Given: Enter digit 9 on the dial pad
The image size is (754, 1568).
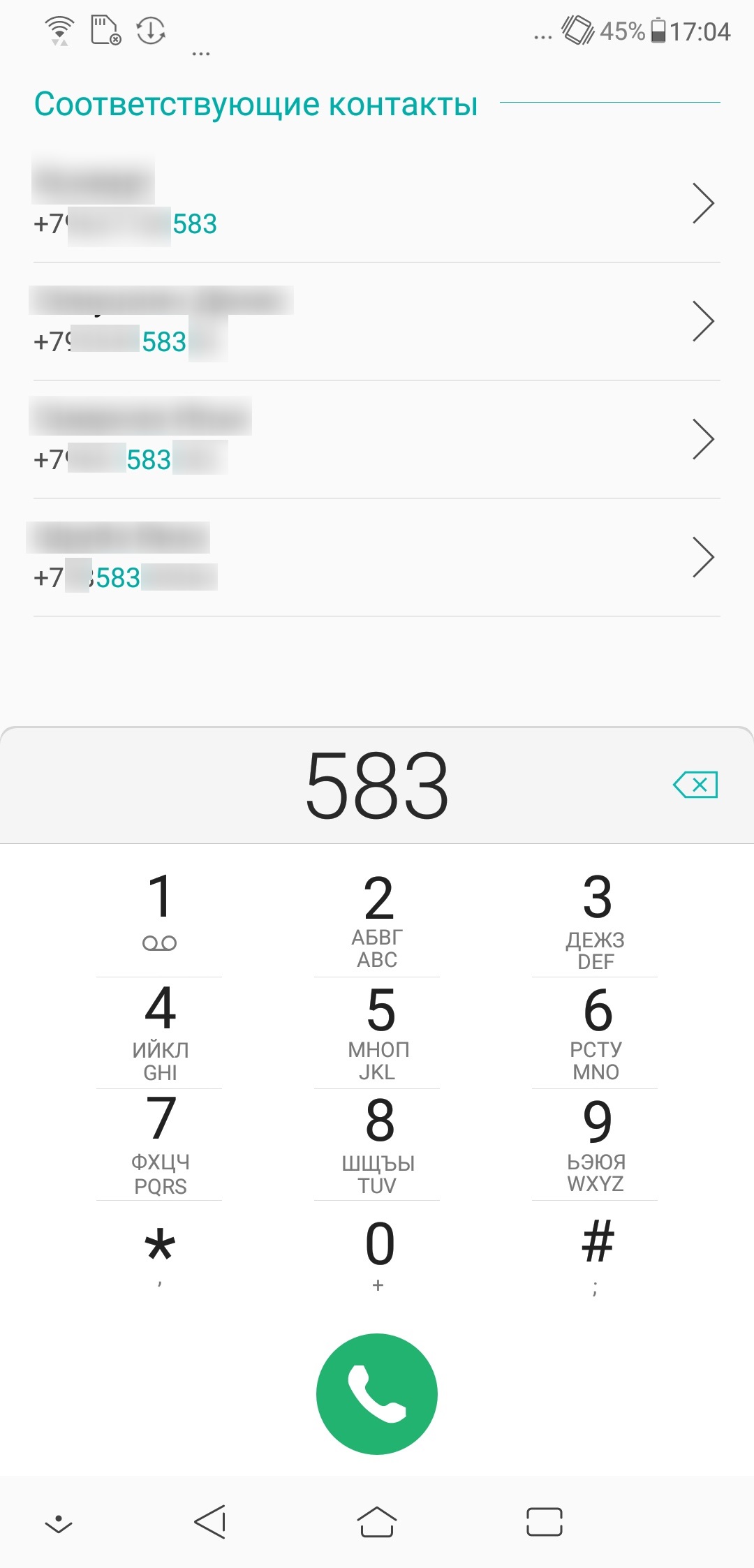Looking at the screenshot, I should [596, 1142].
